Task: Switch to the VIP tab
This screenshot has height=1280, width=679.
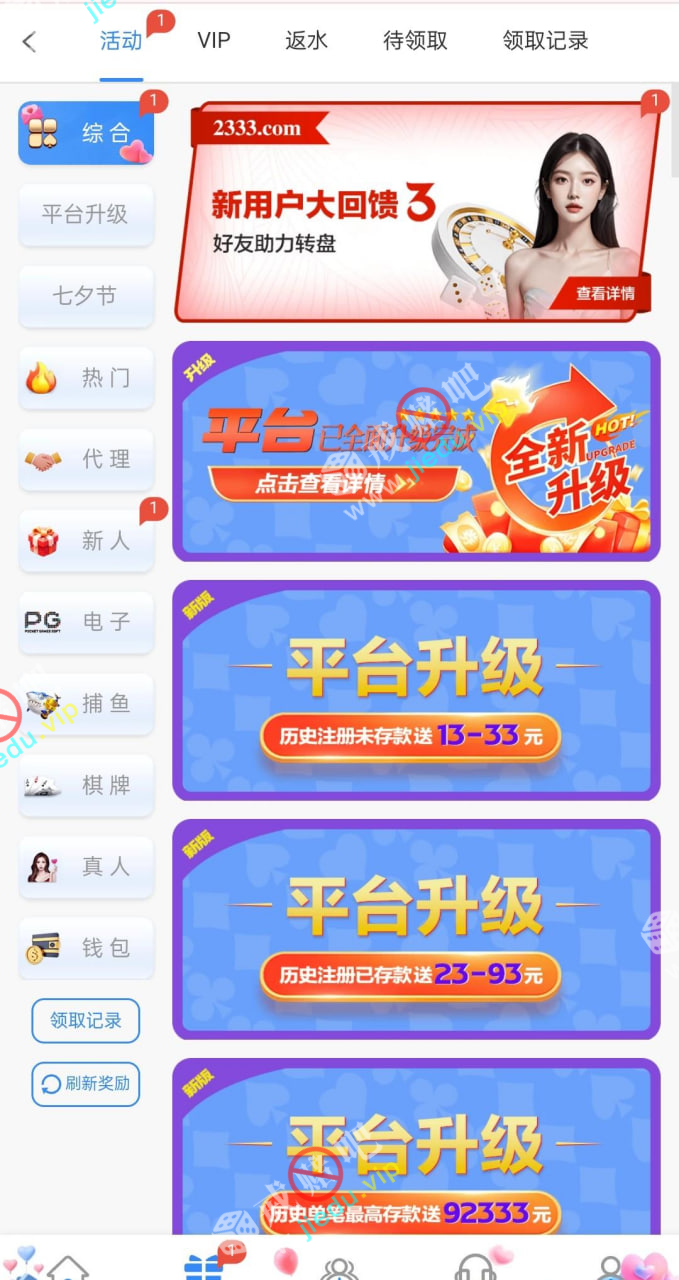Action: coord(213,41)
